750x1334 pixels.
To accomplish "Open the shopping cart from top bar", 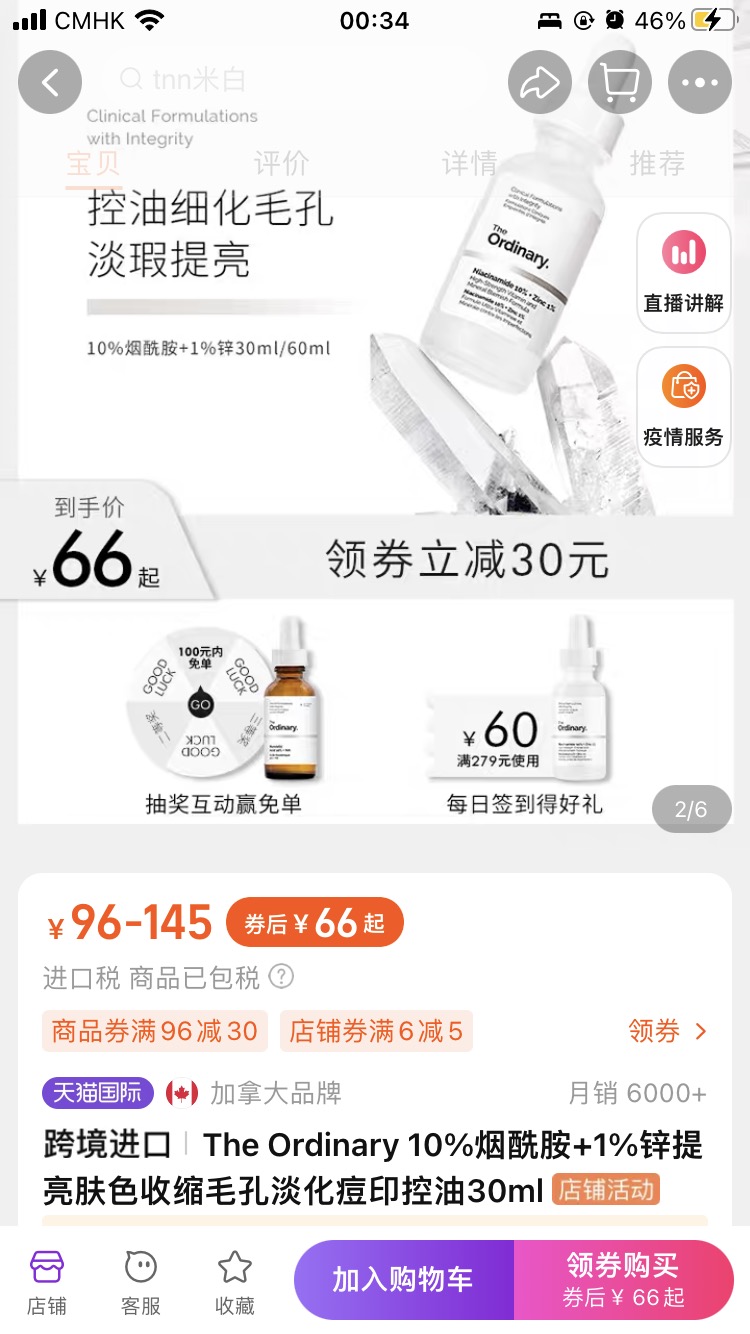I will (618, 81).
